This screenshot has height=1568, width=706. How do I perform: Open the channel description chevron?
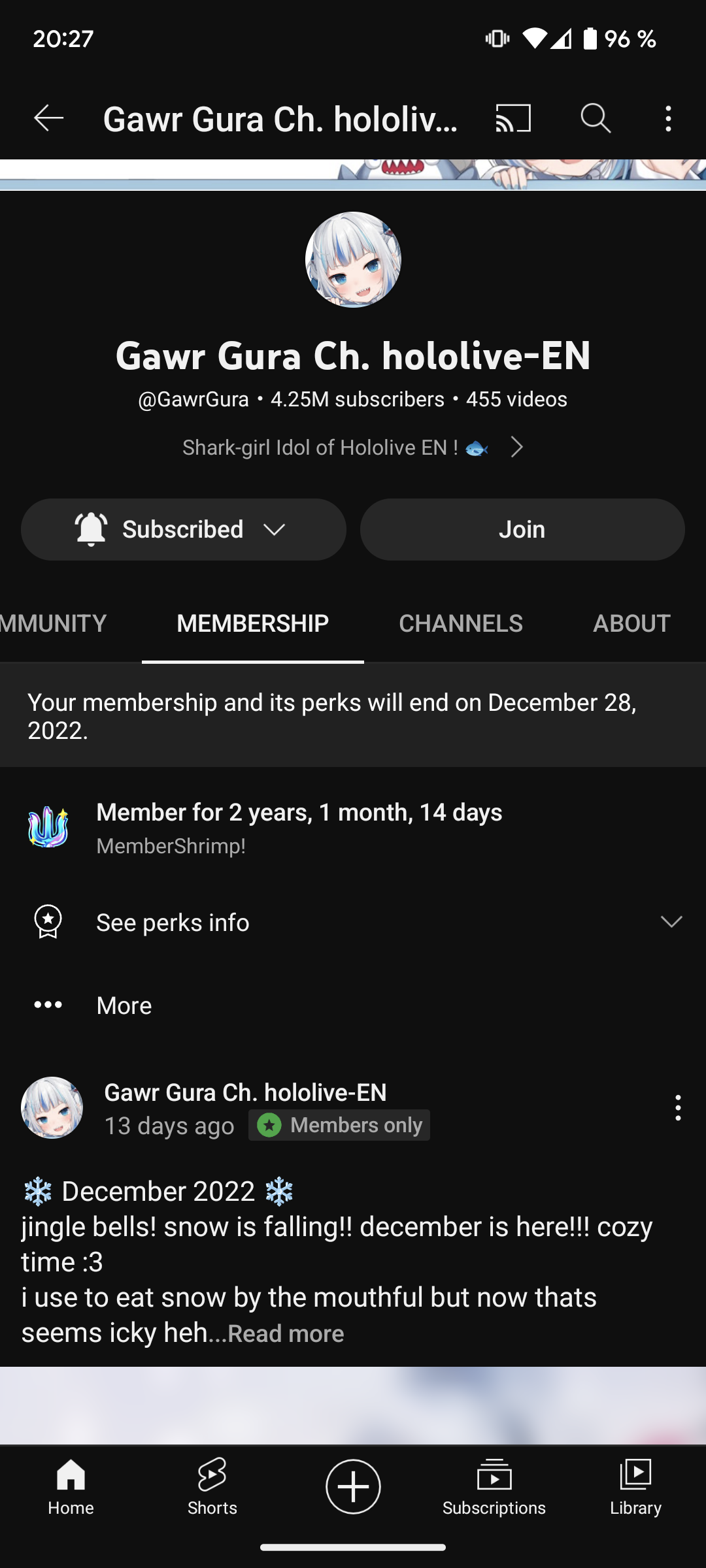(516, 448)
